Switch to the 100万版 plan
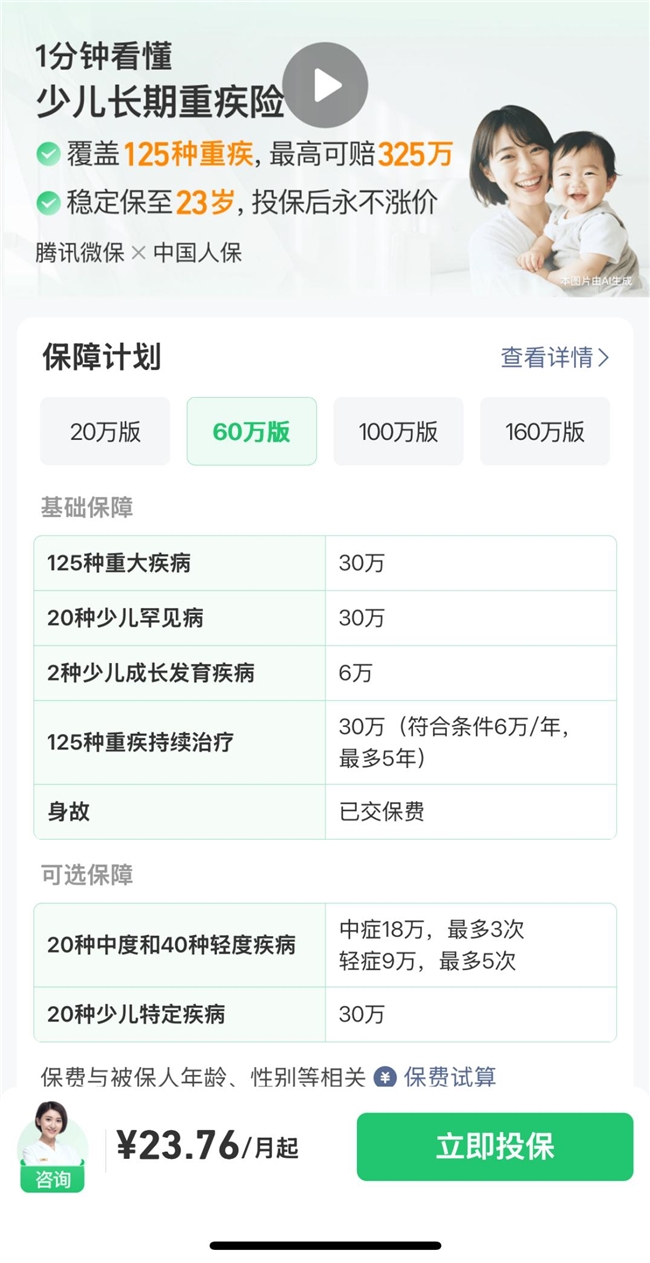This screenshot has height=1263, width=650. point(398,432)
